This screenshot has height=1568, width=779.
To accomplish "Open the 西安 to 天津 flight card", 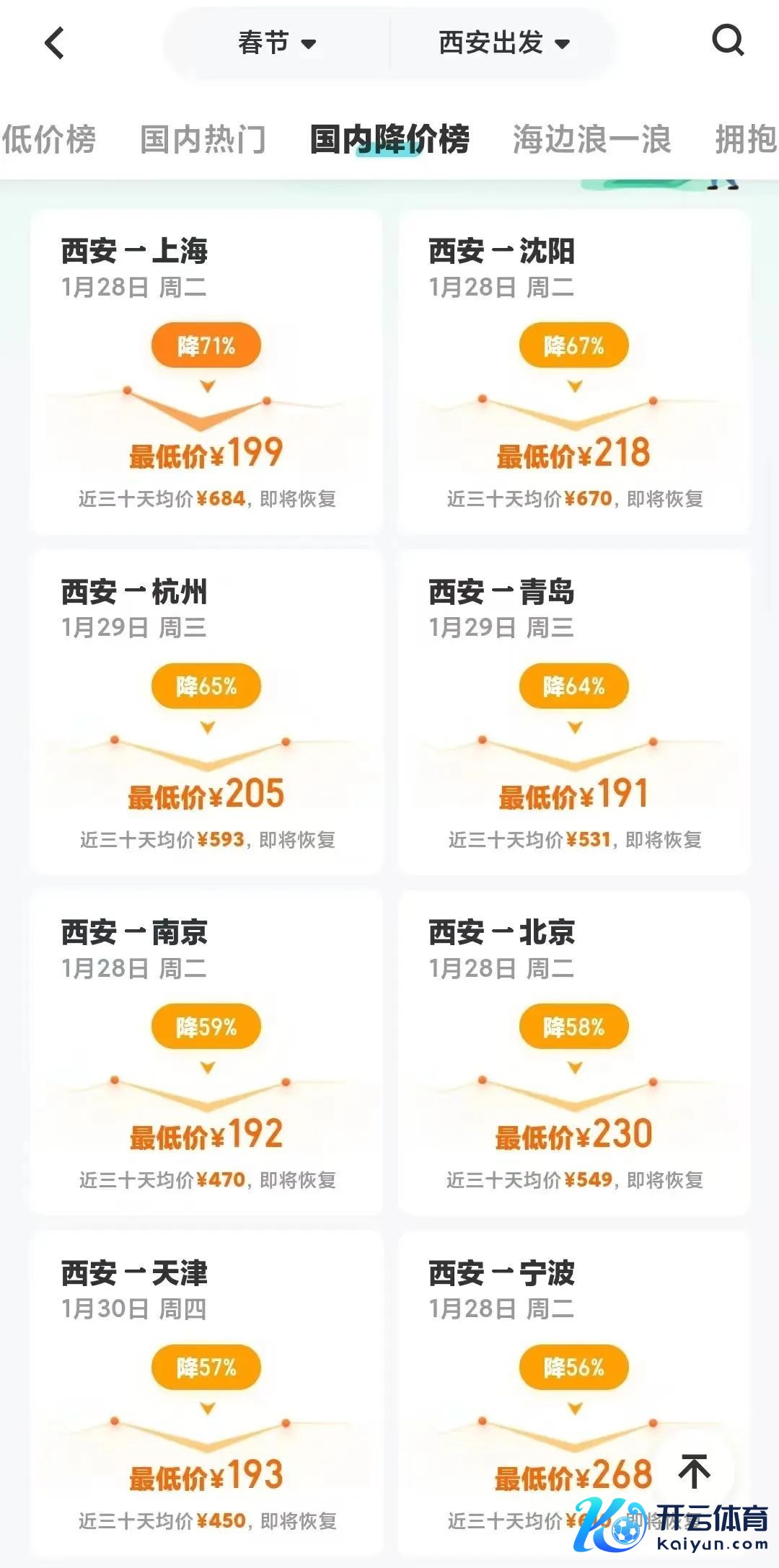I will (206, 1393).
